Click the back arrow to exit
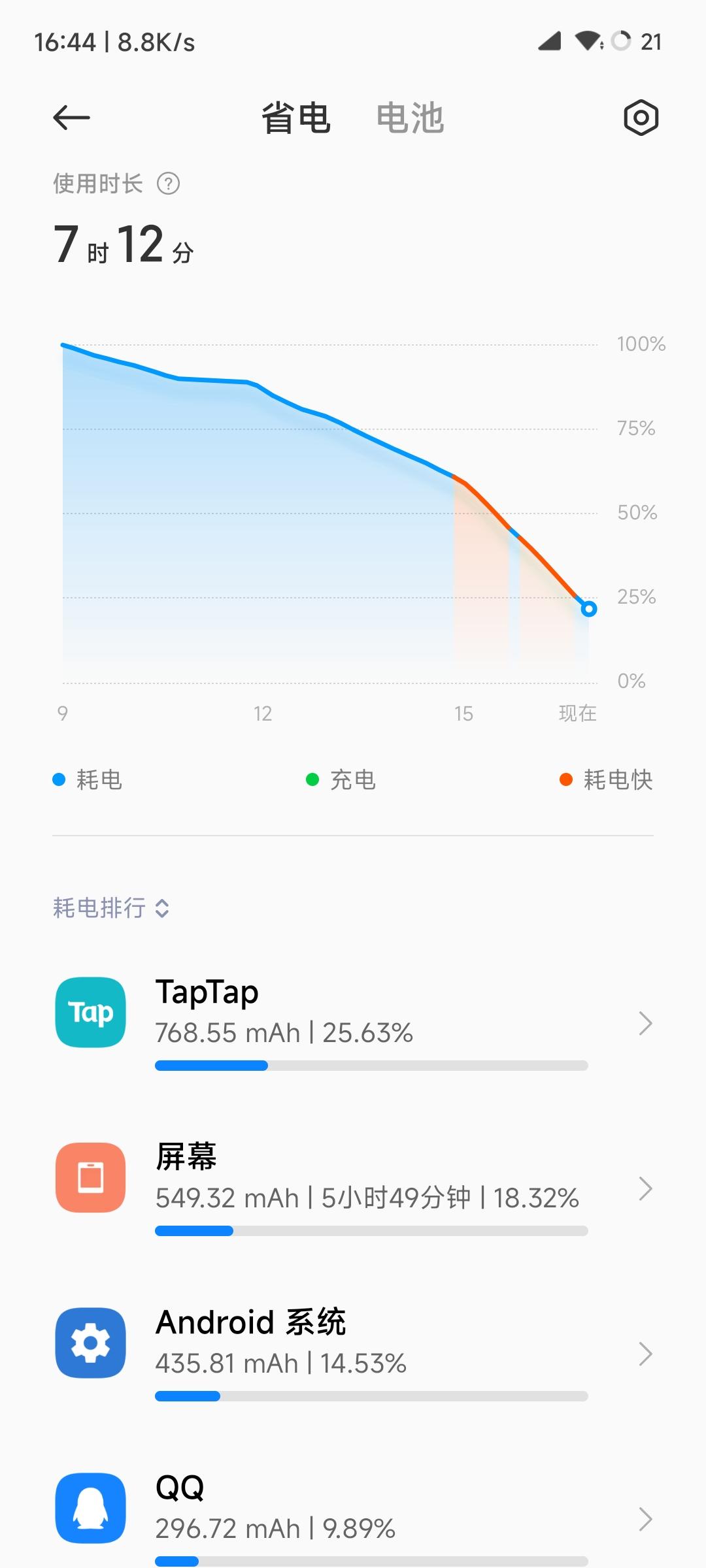This screenshot has height=1568, width=706. tap(72, 118)
